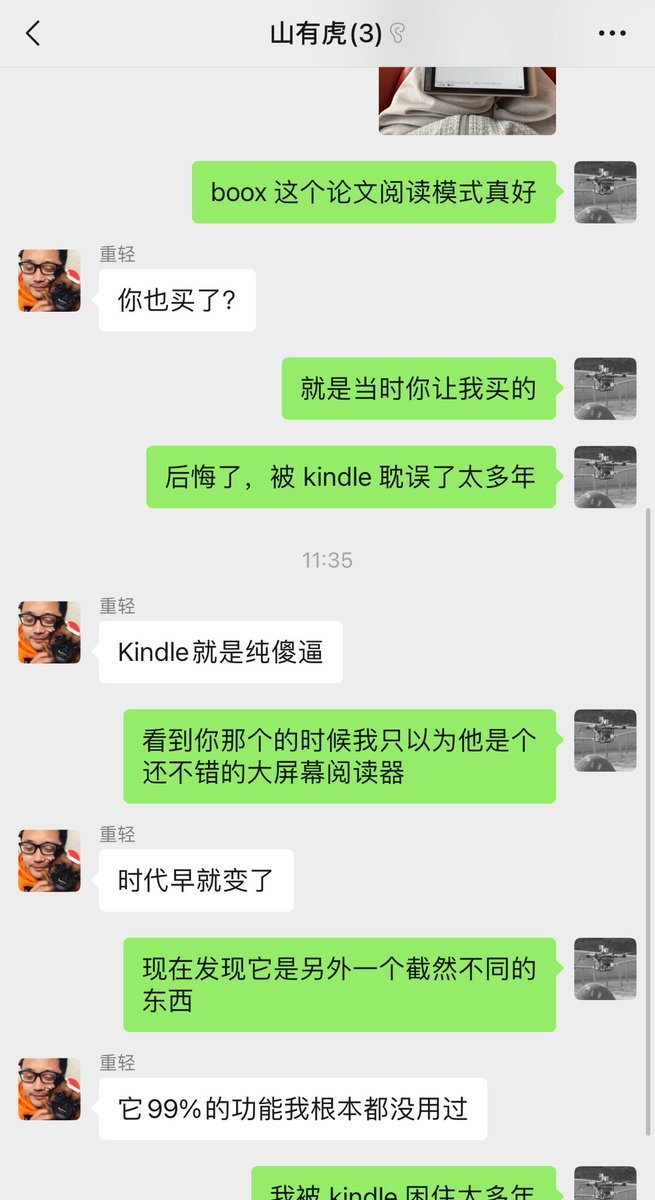Open the shared photo at the top

467,100
